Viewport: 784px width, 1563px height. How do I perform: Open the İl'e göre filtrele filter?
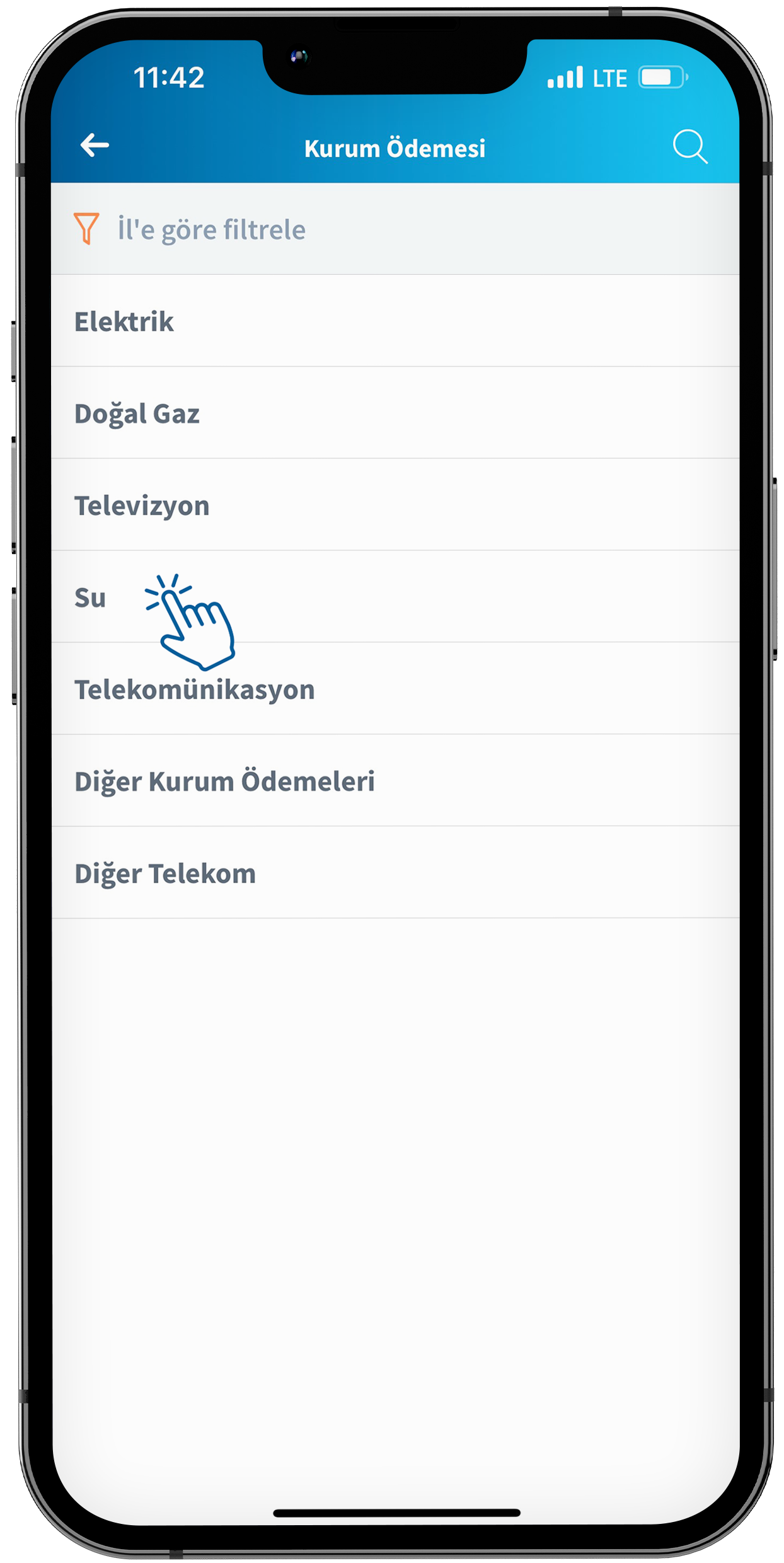[x=211, y=229]
